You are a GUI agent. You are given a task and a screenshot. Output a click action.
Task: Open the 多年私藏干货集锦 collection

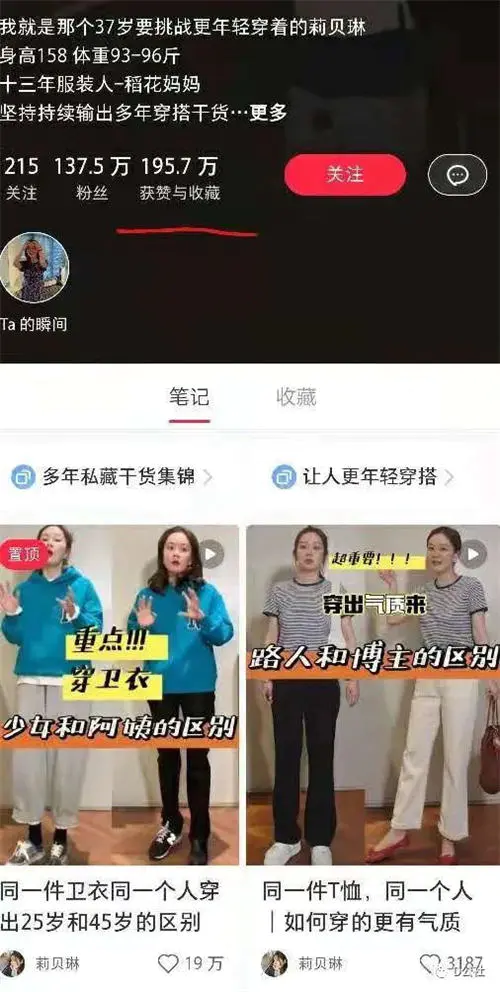[x=111, y=477]
